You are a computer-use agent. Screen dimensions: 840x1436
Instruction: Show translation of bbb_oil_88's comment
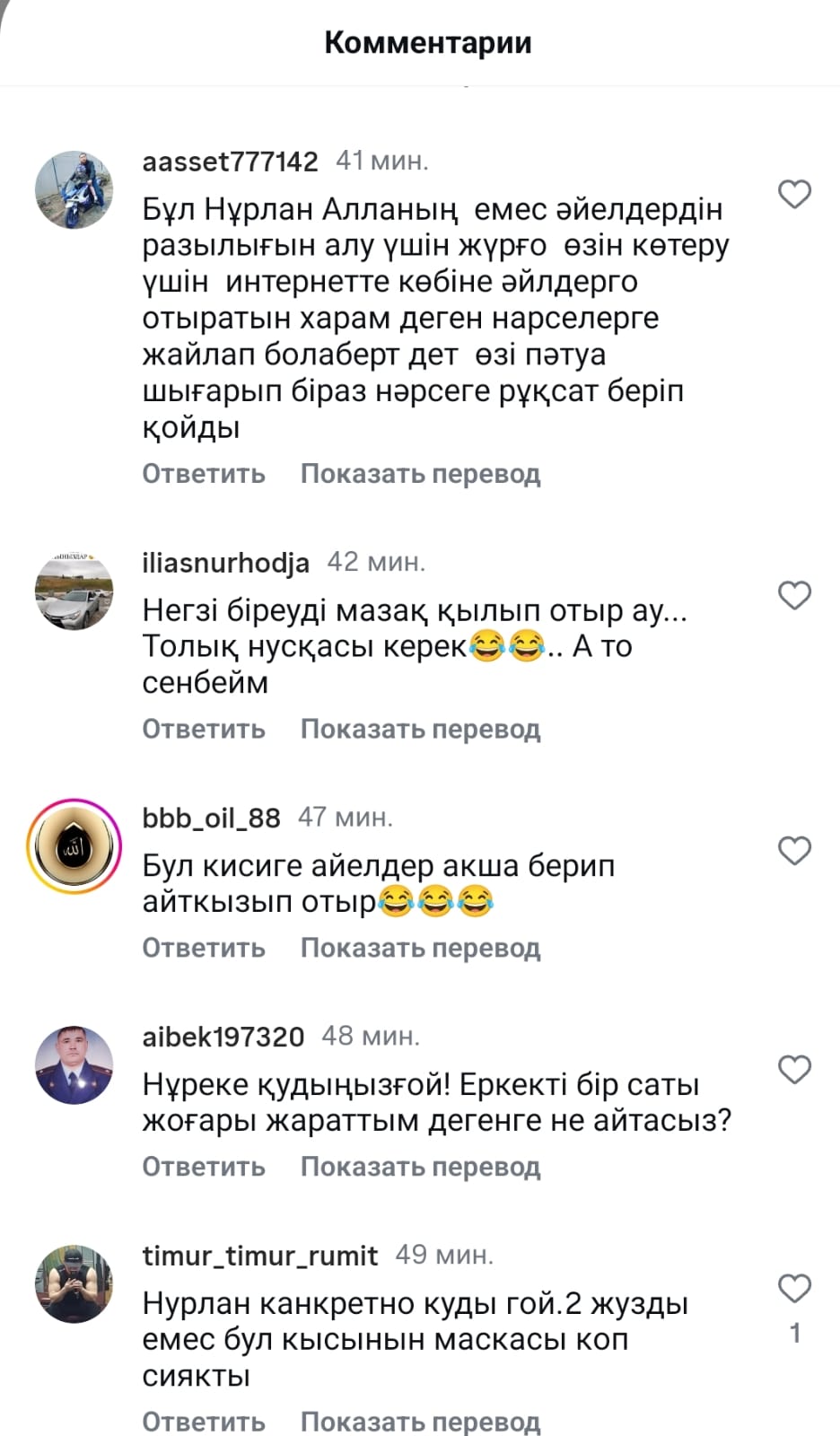click(x=420, y=948)
